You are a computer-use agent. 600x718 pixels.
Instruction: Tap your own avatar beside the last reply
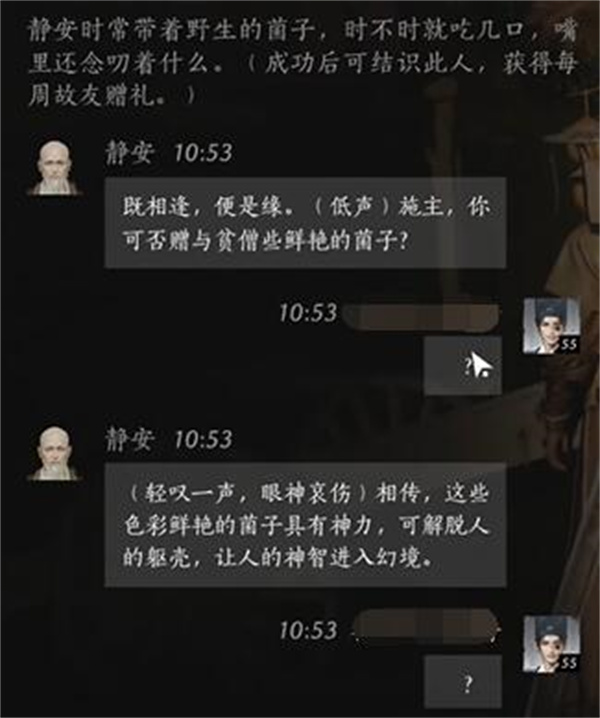(x=550, y=642)
